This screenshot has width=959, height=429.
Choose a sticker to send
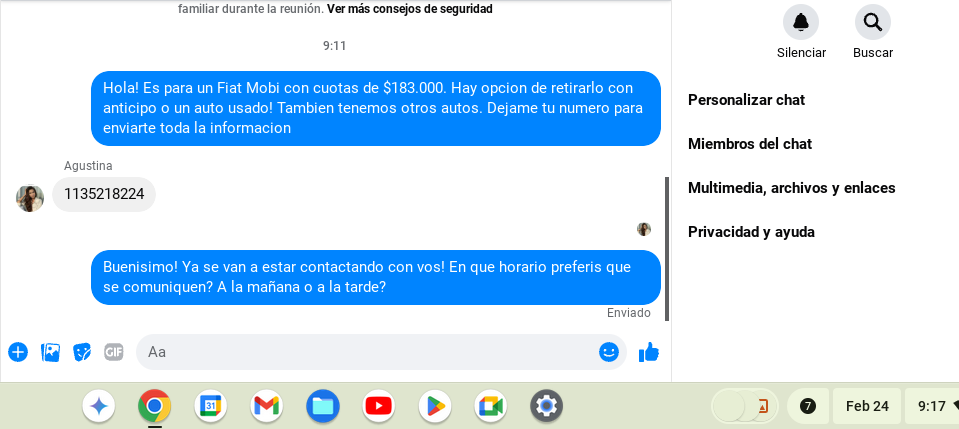tap(82, 352)
